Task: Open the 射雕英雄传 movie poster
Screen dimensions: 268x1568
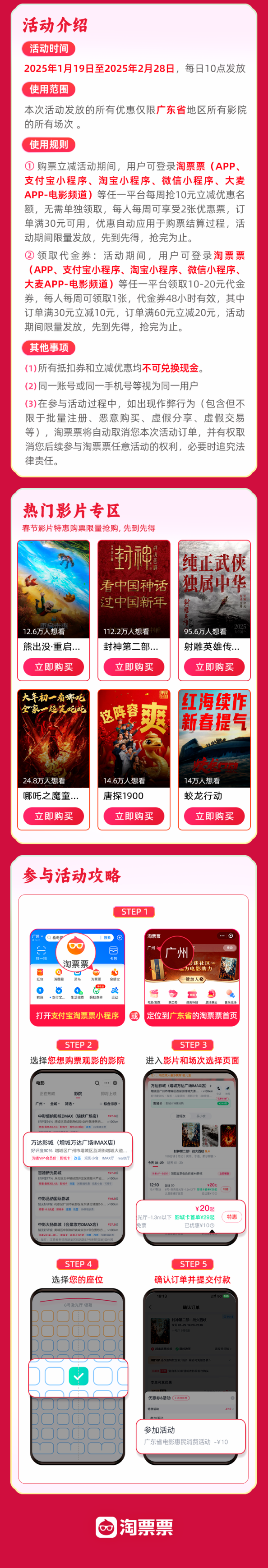Action: point(214,589)
